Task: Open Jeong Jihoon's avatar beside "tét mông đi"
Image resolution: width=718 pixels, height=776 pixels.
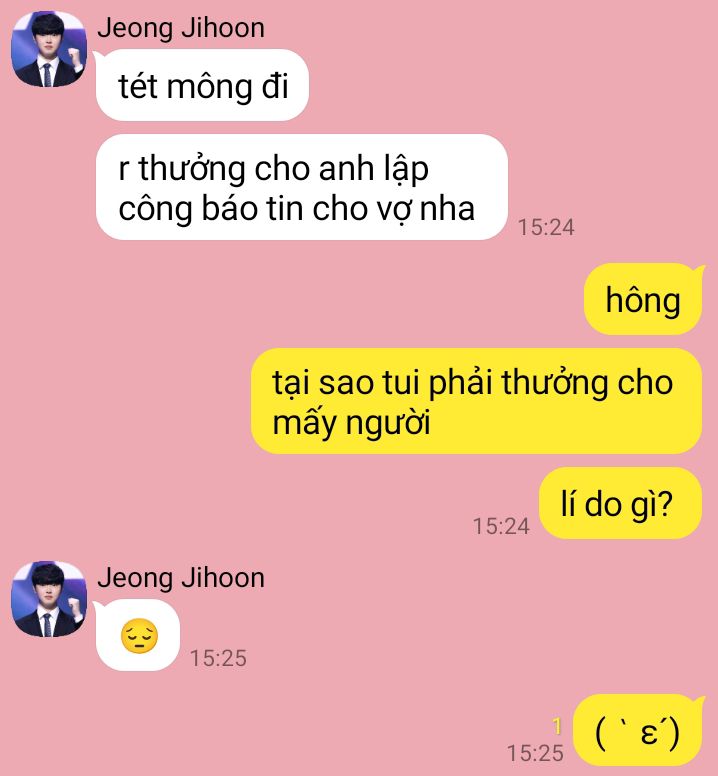Action: (48, 49)
